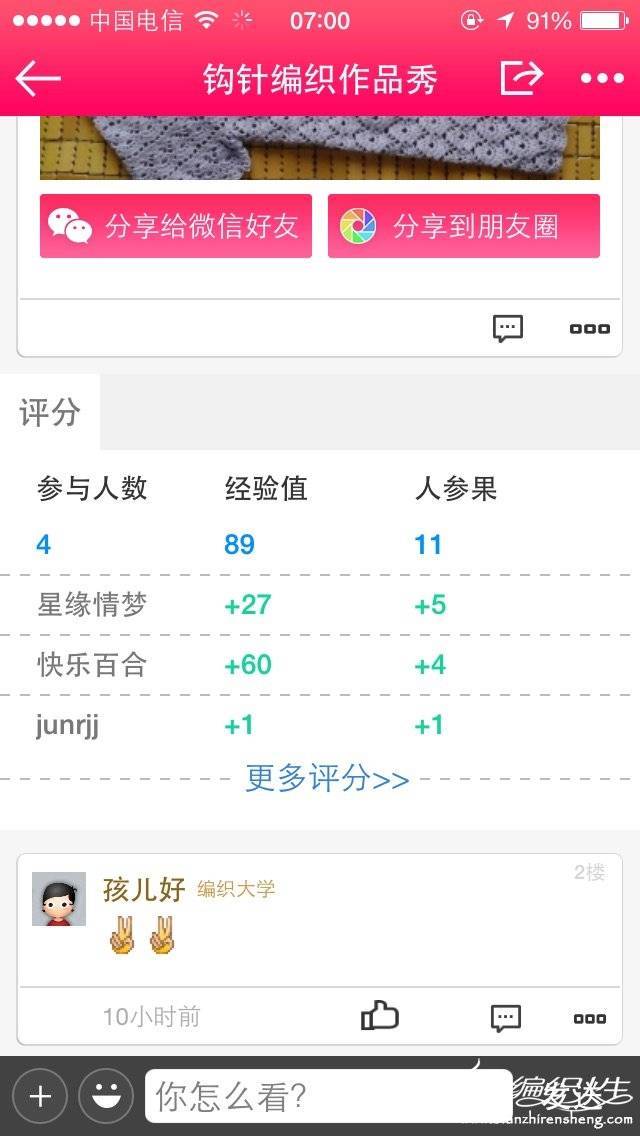
Task: Open rater junrjj's profile
Action: (67, 725)
